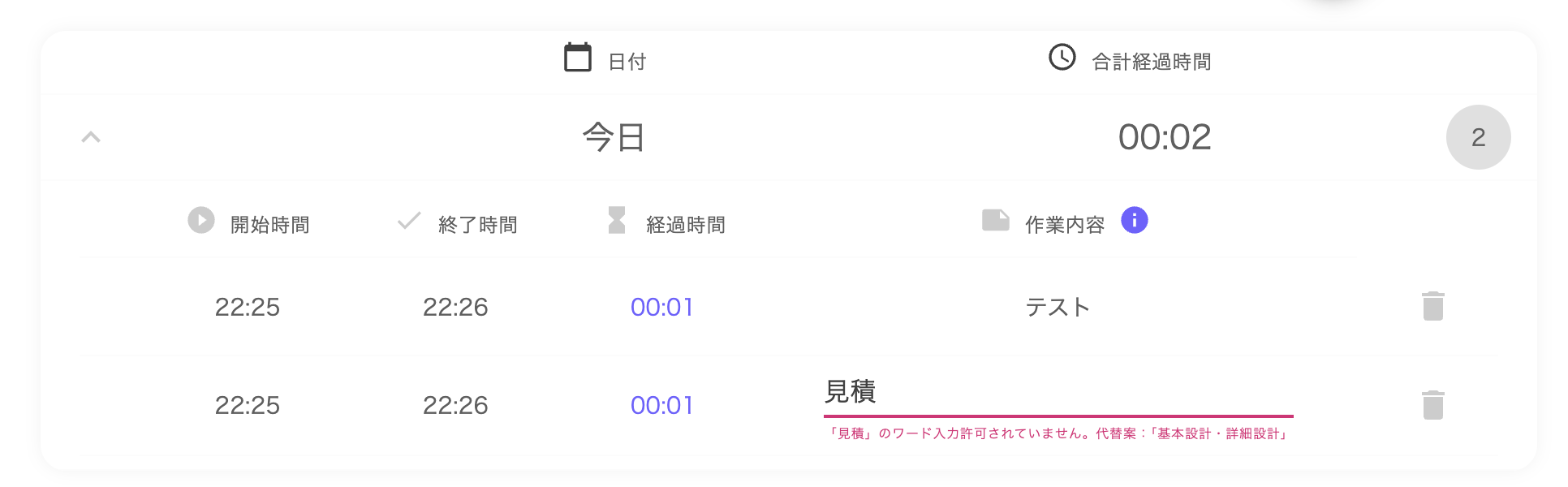Collapse the 今日 section with the chevron
This screenshot has height=487, width=1568.
coord(91,137)
